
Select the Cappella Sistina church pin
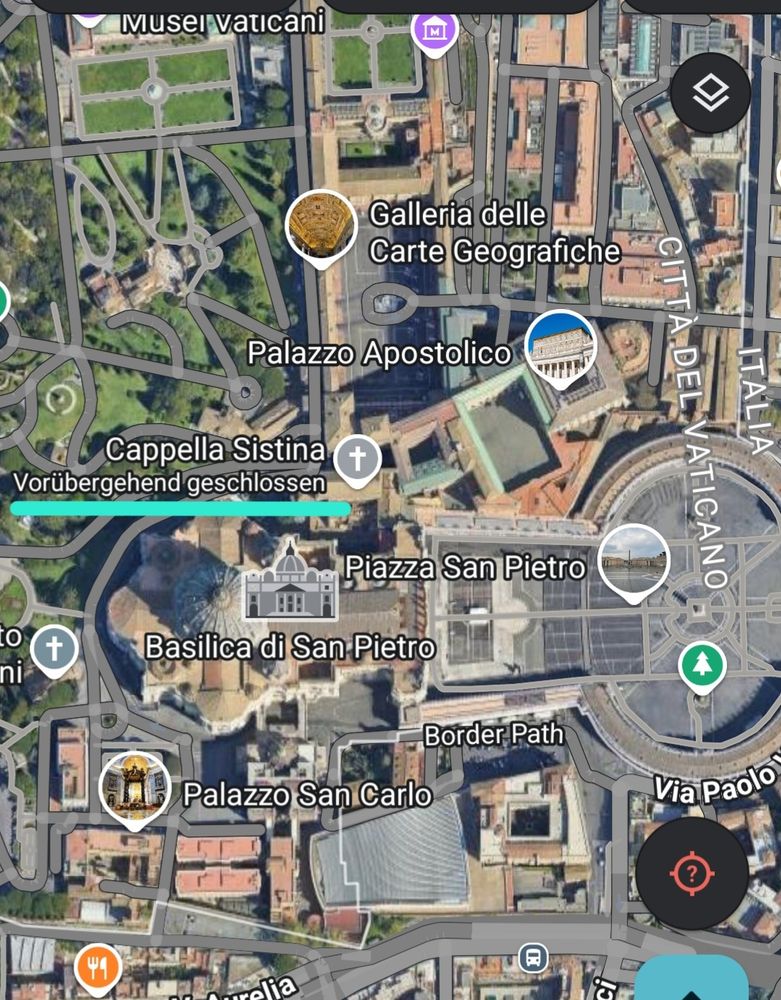pos(358,461)
